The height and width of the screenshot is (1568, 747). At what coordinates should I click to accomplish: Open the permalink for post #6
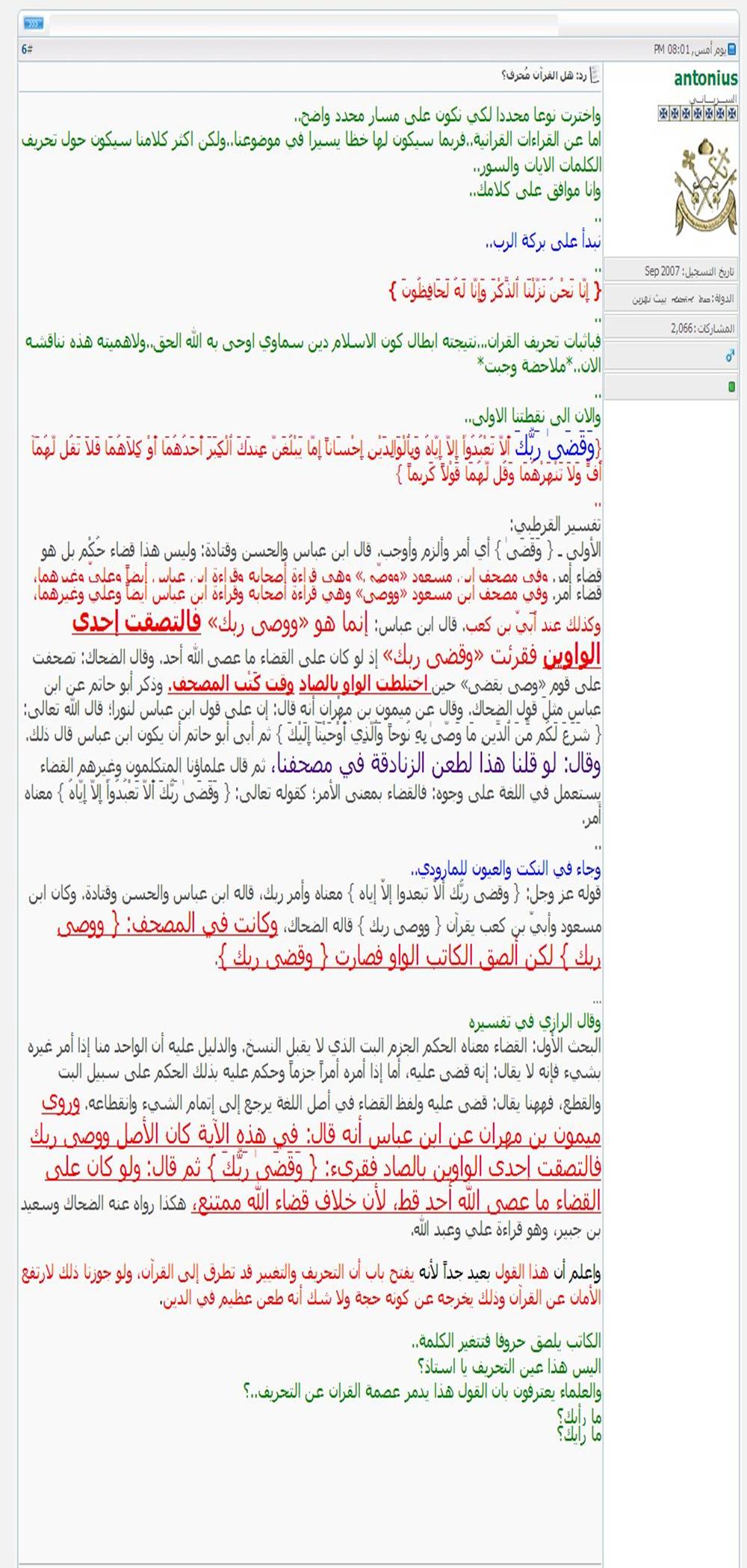coord(26,49)
